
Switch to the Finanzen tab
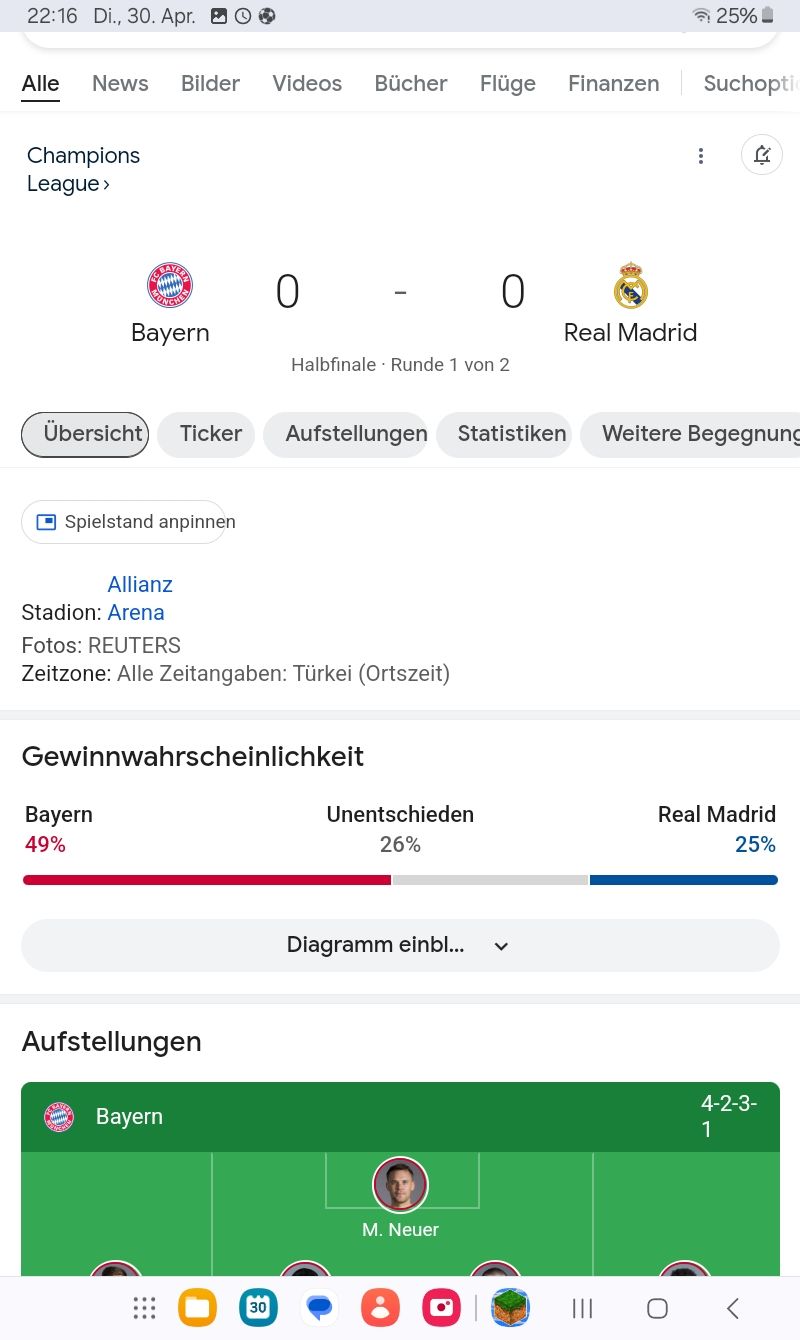614,84
